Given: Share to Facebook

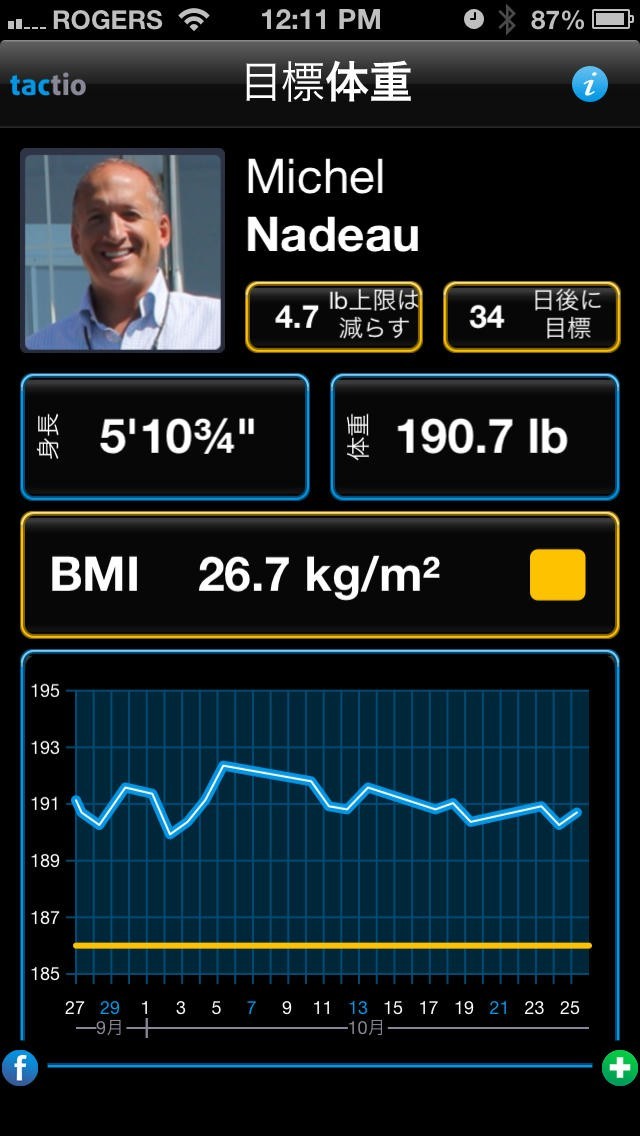Looking at the screenshot, I should 20,1068.
